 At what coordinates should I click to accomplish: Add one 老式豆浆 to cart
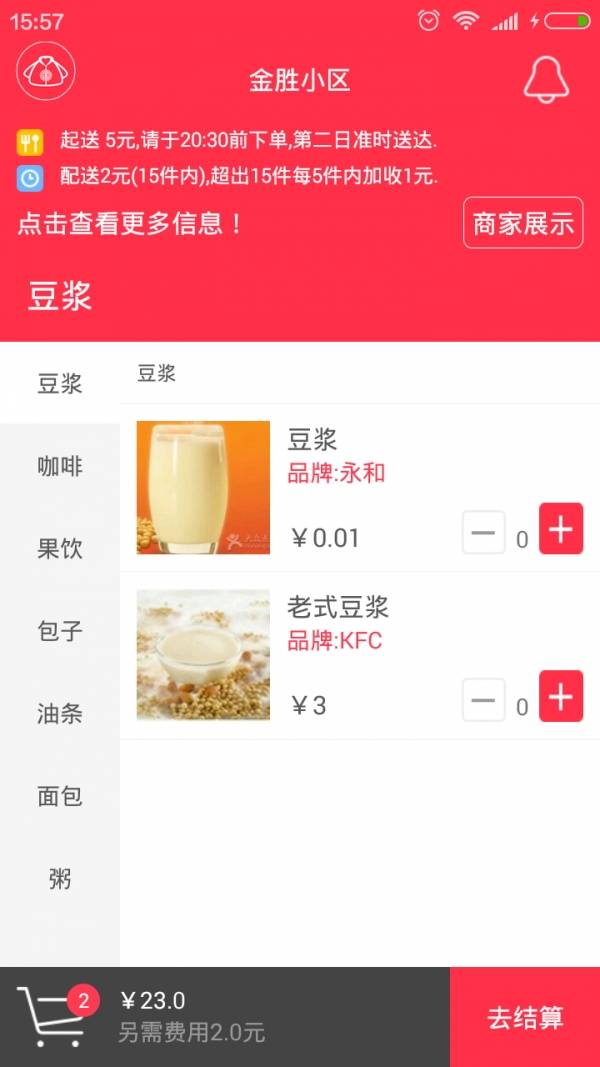click(561, 697)
